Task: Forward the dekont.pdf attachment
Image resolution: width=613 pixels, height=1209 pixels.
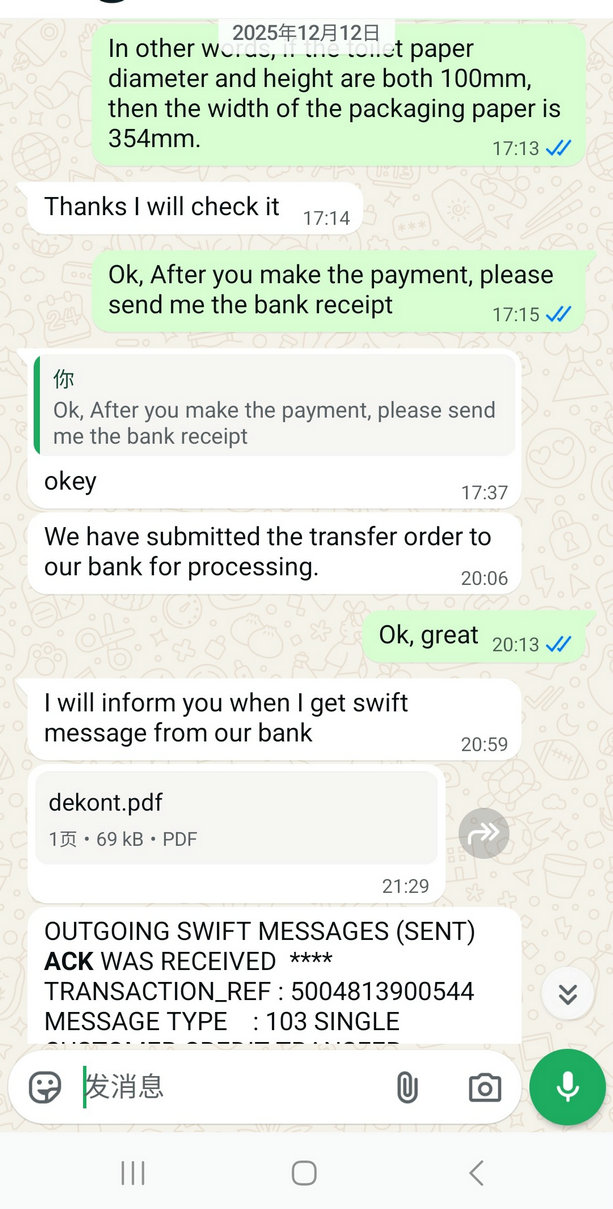Action: click(x=484, y=832)
